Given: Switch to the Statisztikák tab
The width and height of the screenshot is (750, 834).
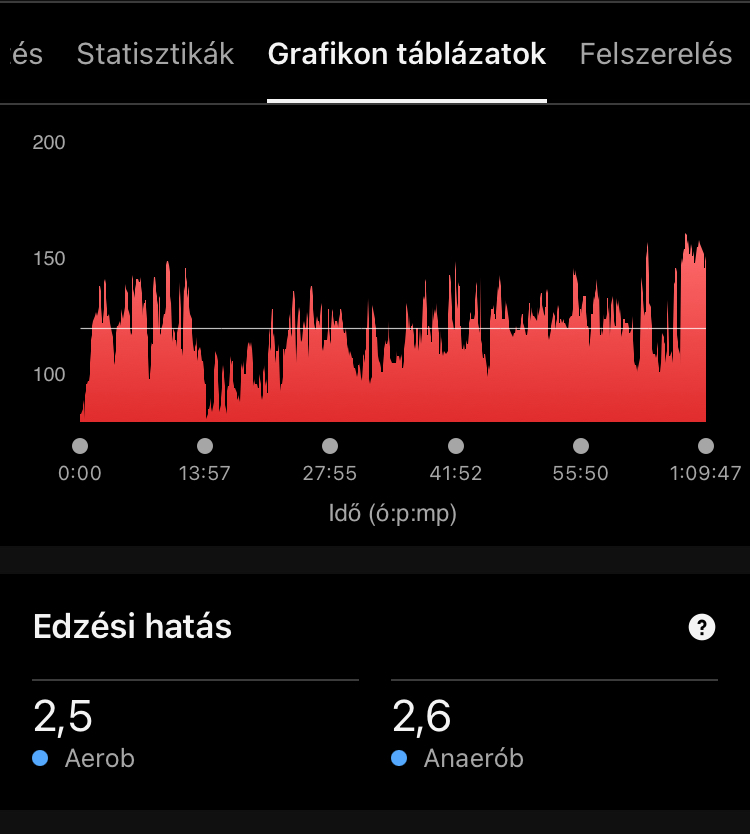Looking at the screenshot, I should point(155,54).
